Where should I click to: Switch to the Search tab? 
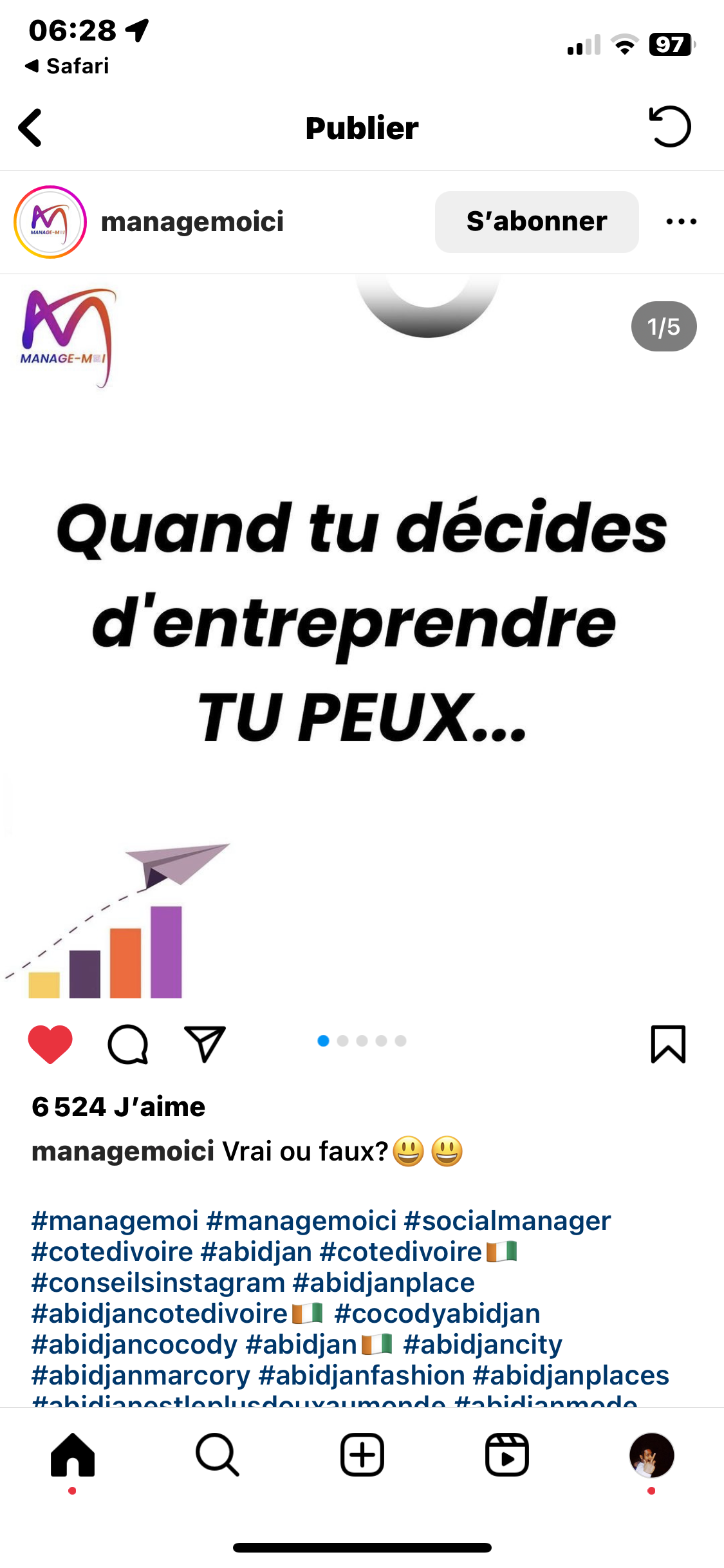pos(218,1455)
